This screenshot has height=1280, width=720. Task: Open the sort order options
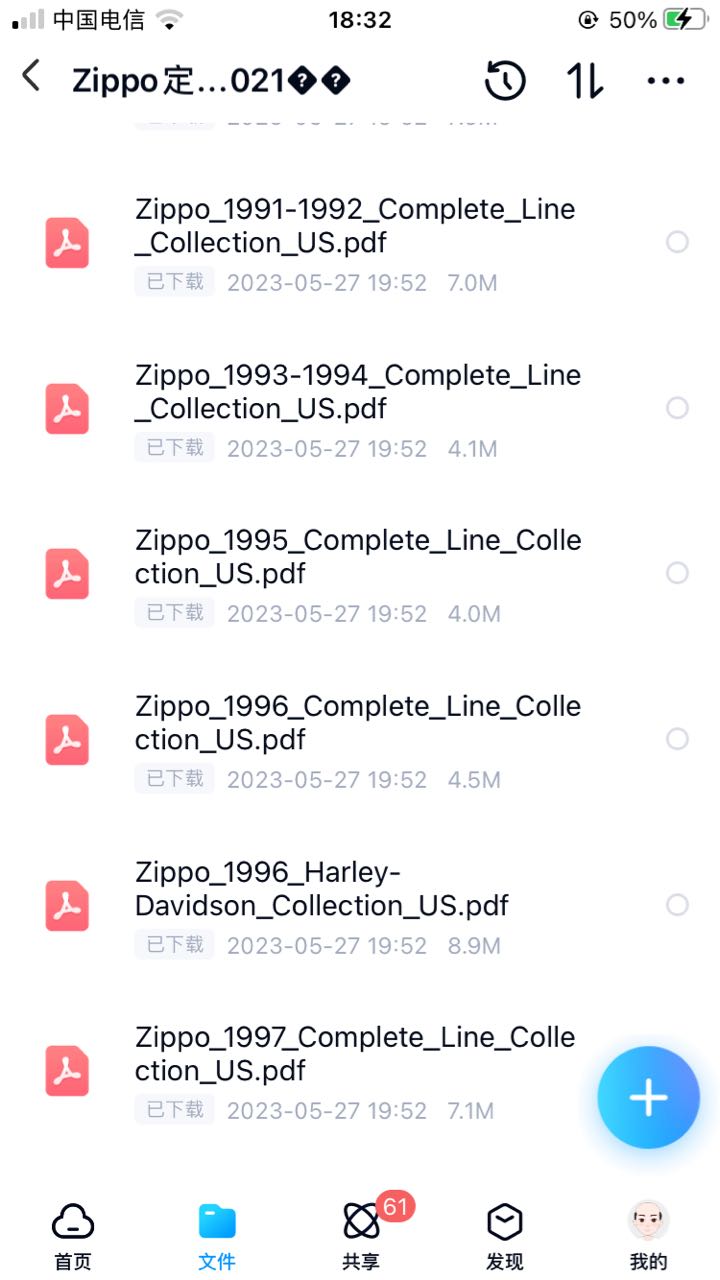(x=585, y=80)
